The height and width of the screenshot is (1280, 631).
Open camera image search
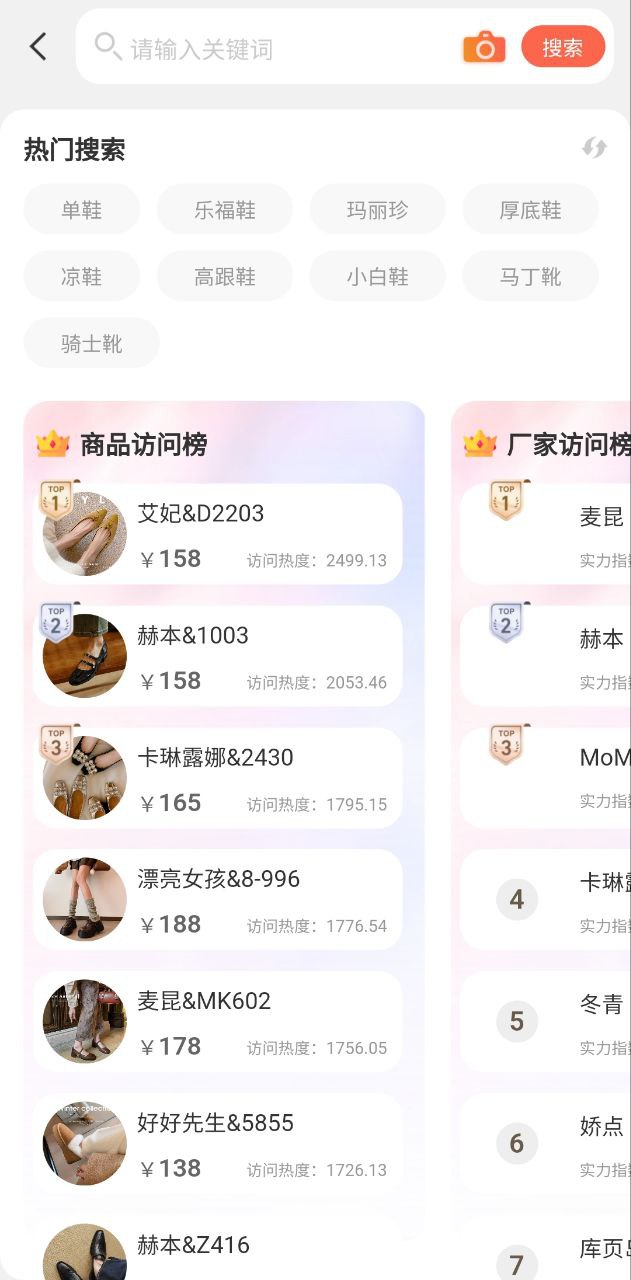pyautogui.click(x=484, y=47)
